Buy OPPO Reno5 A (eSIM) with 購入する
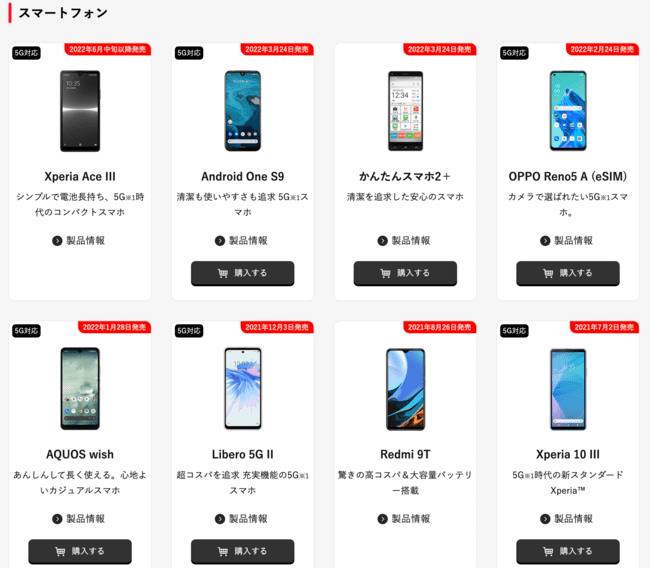 click(567, 273)
